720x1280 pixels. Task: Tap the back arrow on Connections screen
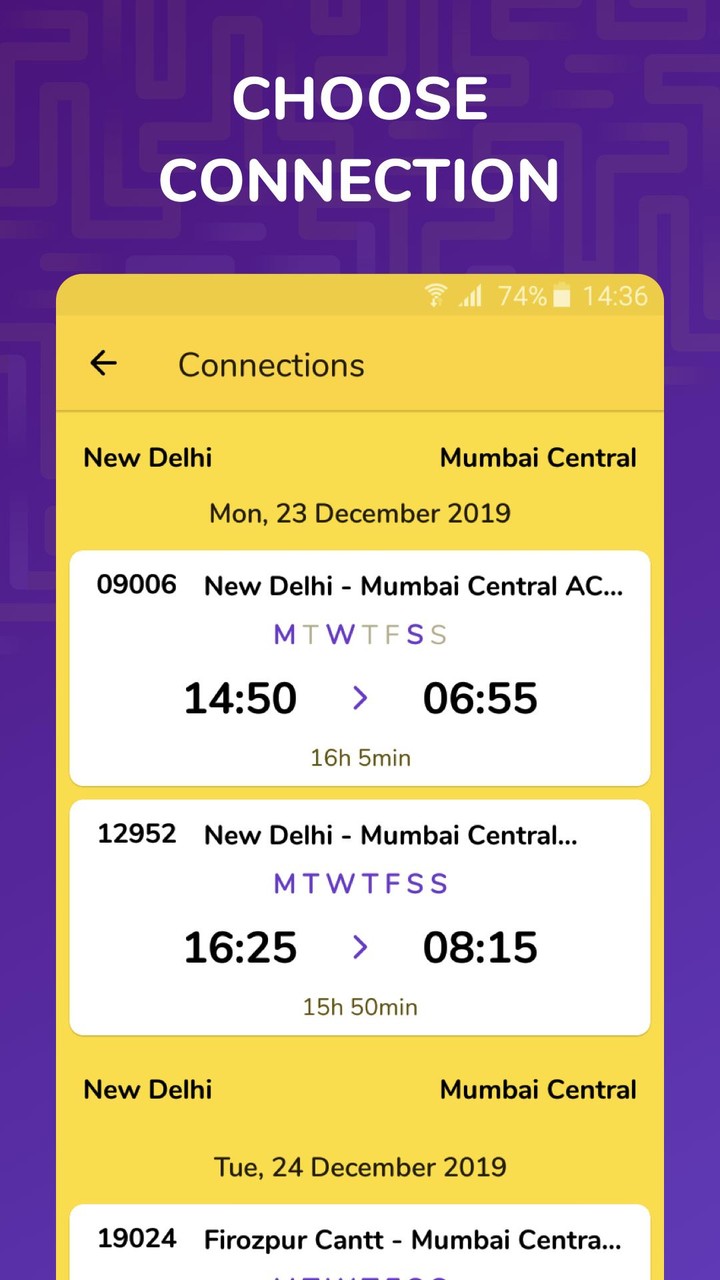tap(103, 363)
